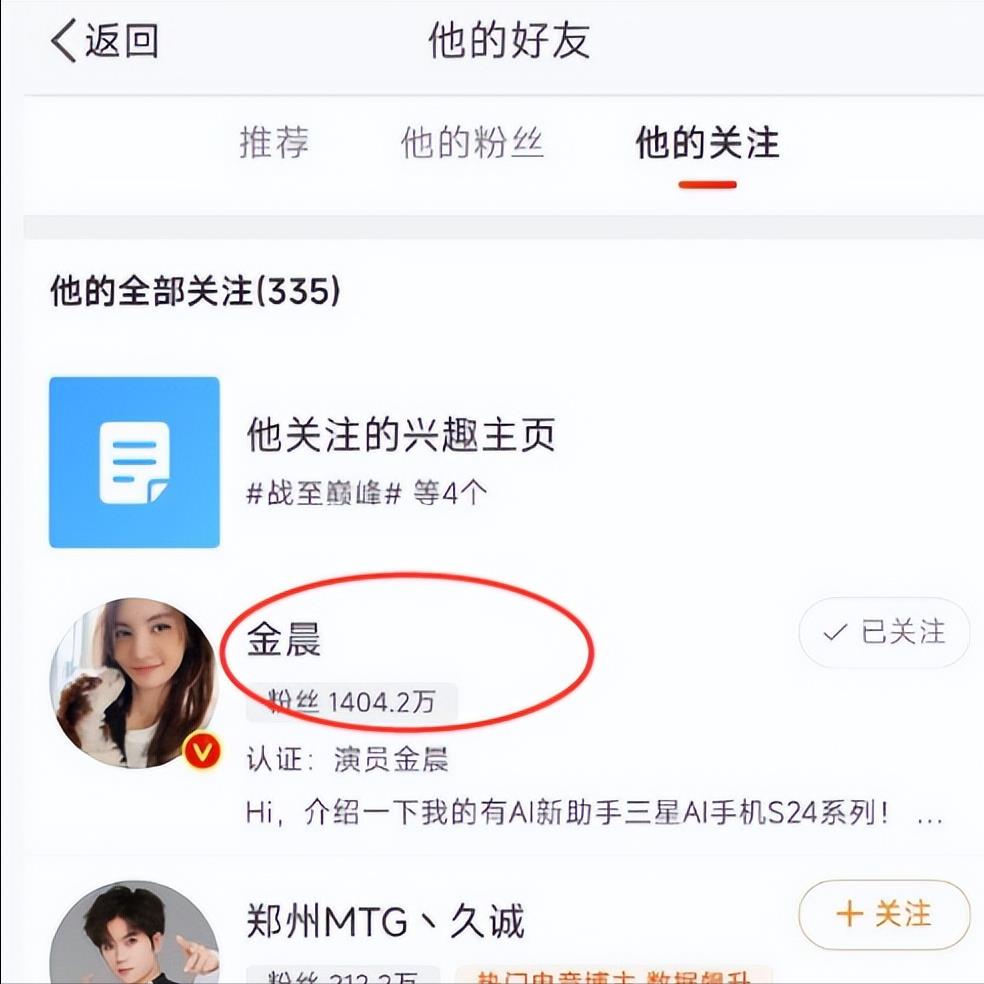Open 他关注的兴趣主页 list
This screenshot has width=984, height=984.
[400, 435]
